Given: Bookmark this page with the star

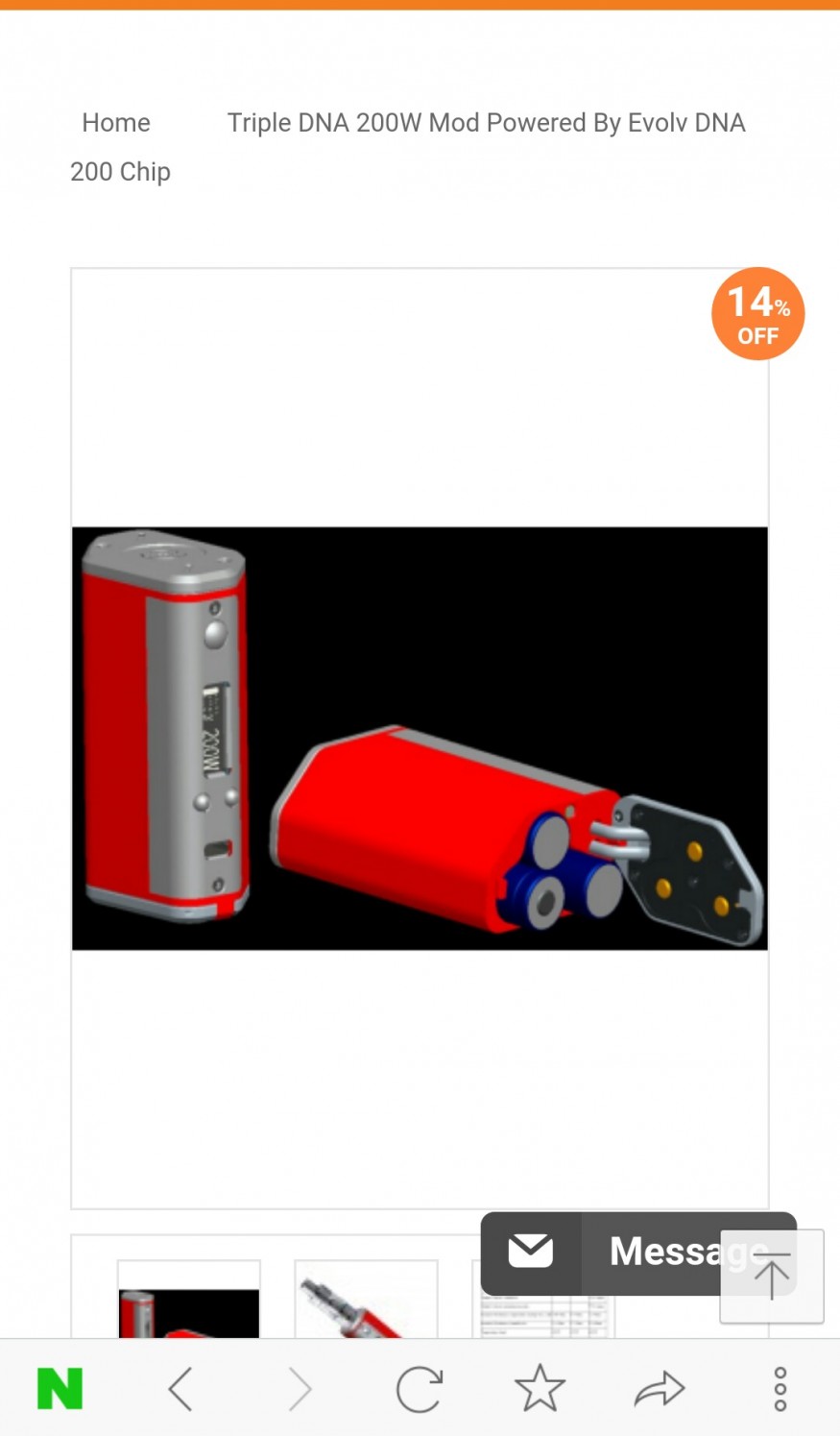Looking at the screenshot, I should [540, 1389].
